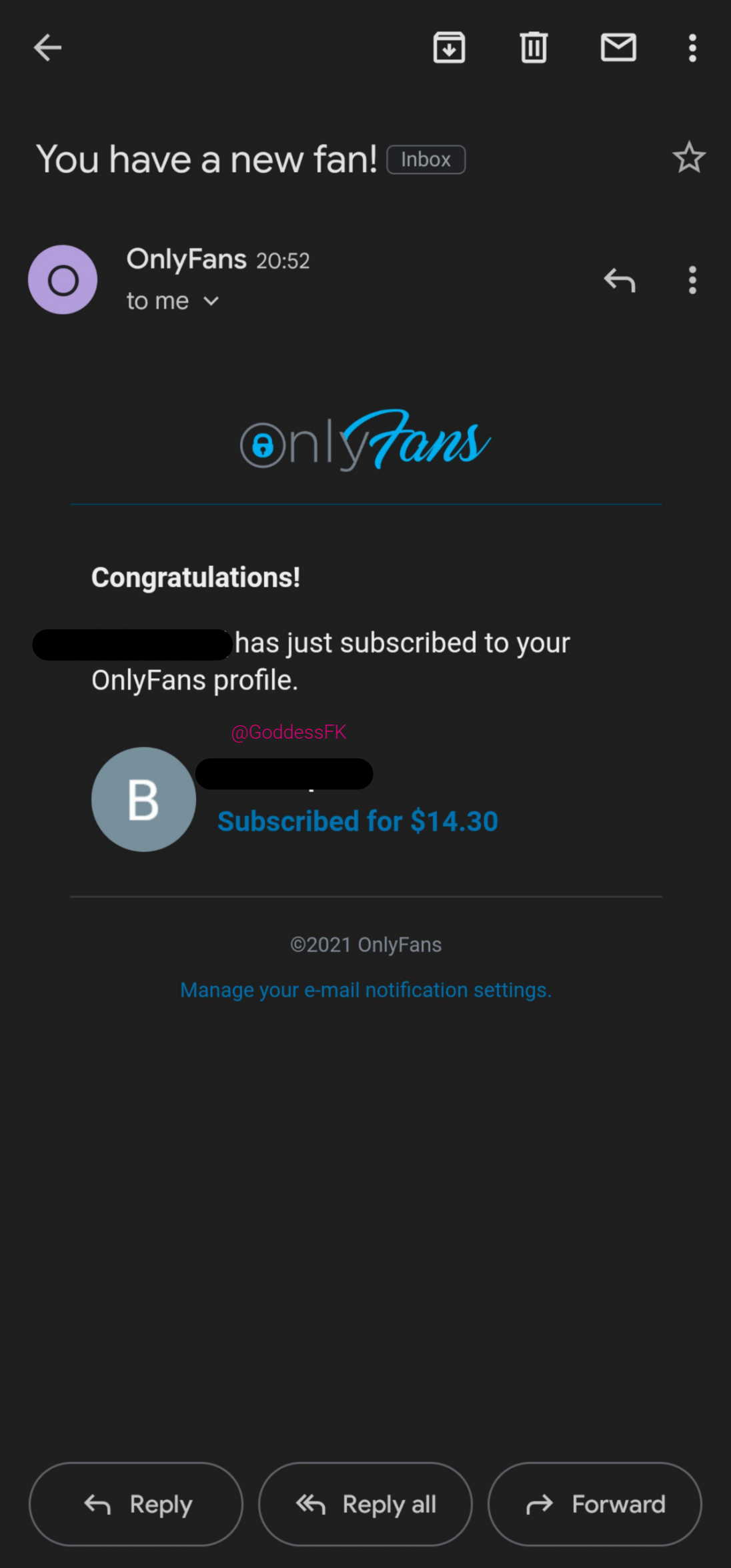Open the message overflow menu
Image resolution: width=731 pixels, height=1568 pixels.
click(x=692, y=280)
